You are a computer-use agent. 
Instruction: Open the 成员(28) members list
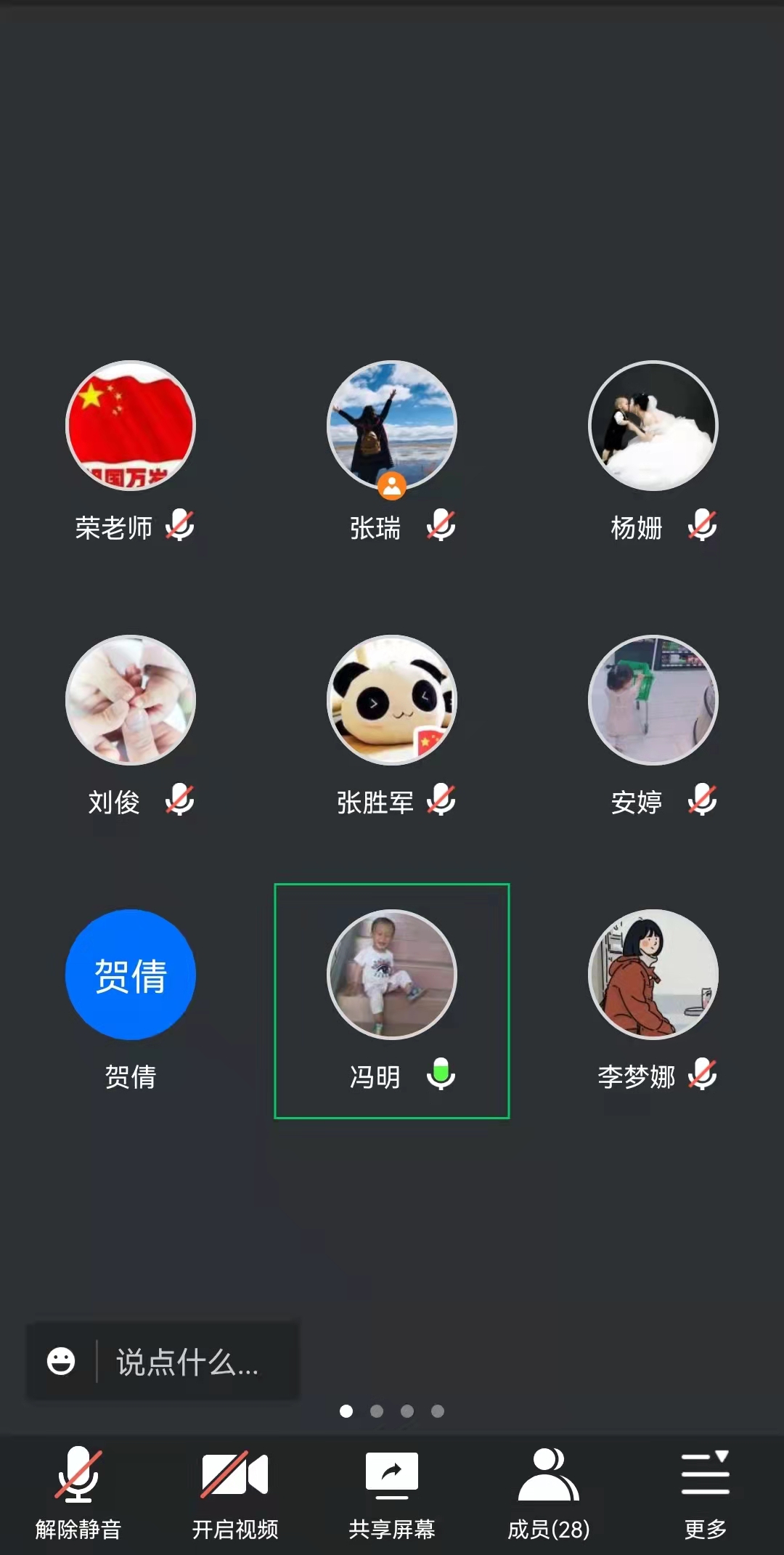pyautogui.click(x=549, y=1493)
